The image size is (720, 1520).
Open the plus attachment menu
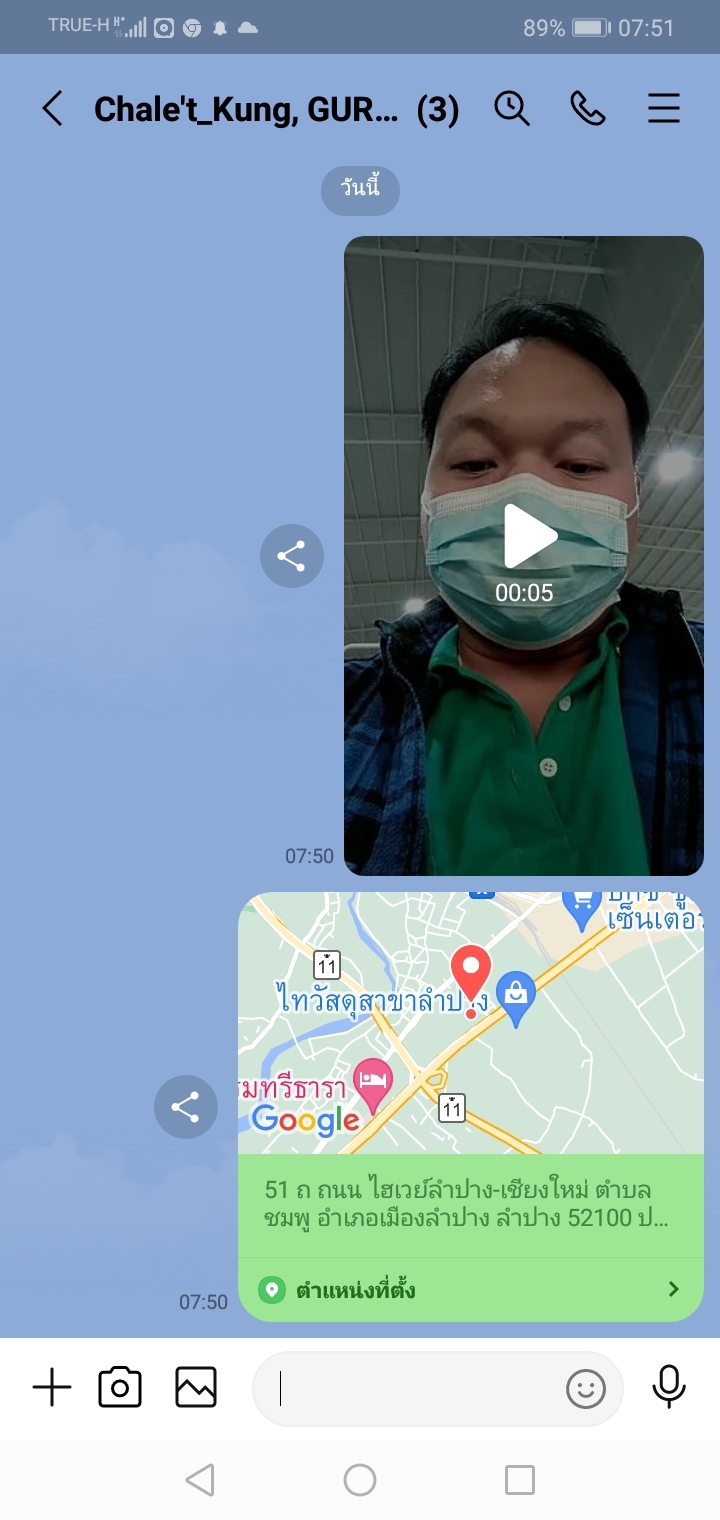coord(52,1388)
